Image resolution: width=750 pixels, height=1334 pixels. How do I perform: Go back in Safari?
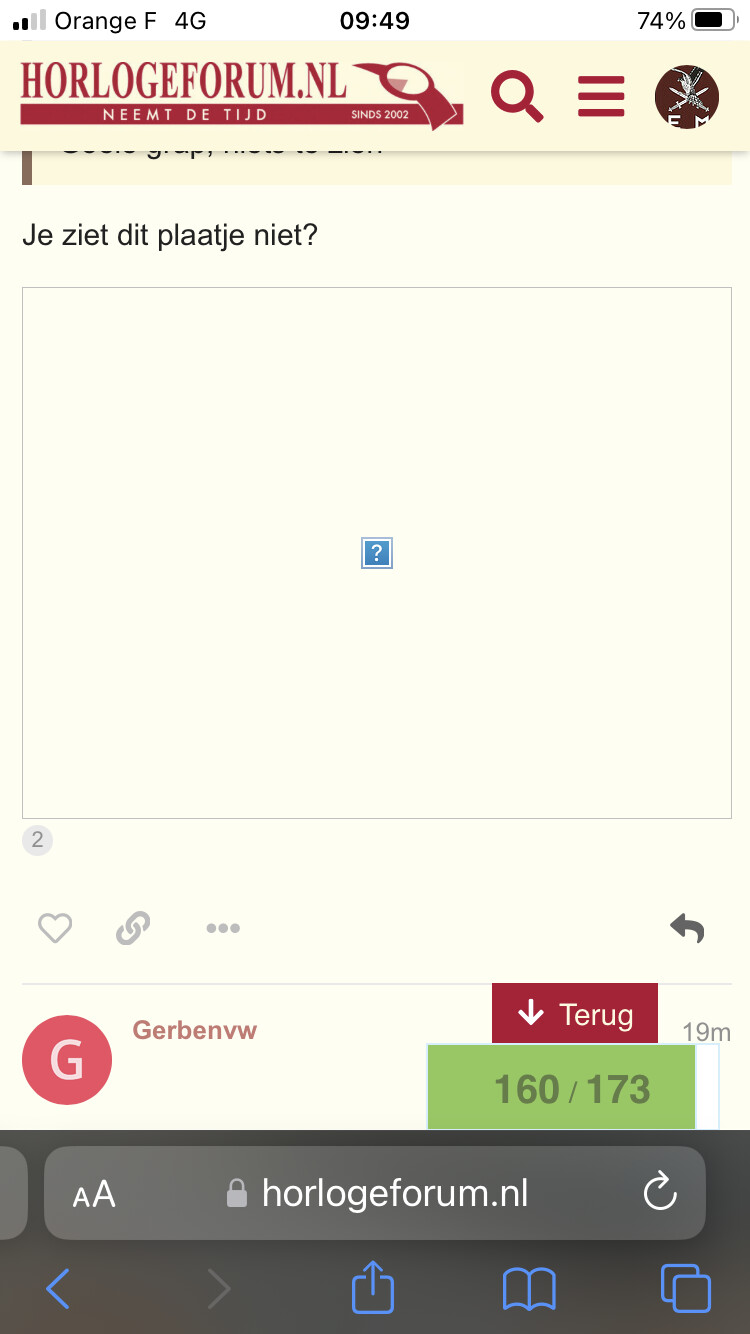tap(58, 1288)
